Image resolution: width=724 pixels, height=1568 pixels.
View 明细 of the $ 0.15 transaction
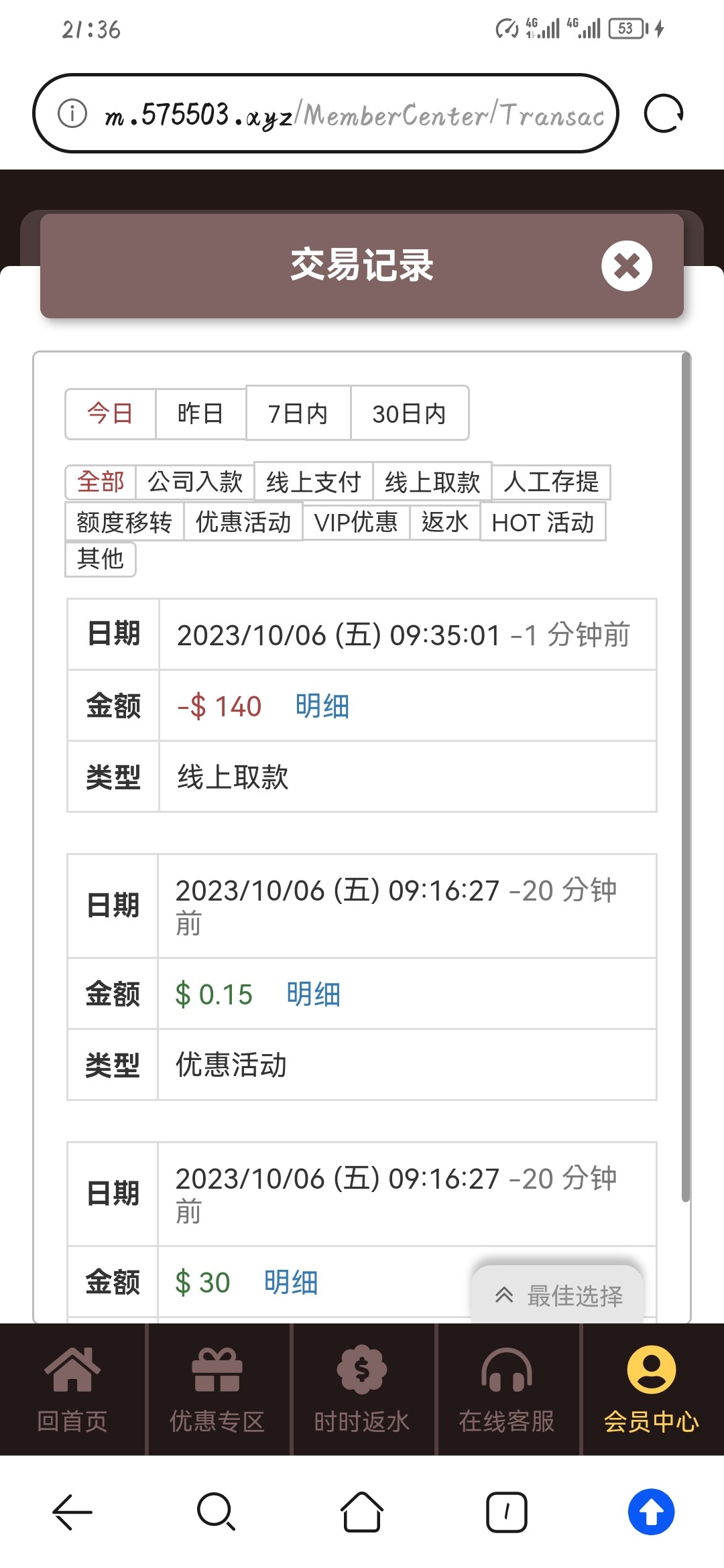[313, 994]
